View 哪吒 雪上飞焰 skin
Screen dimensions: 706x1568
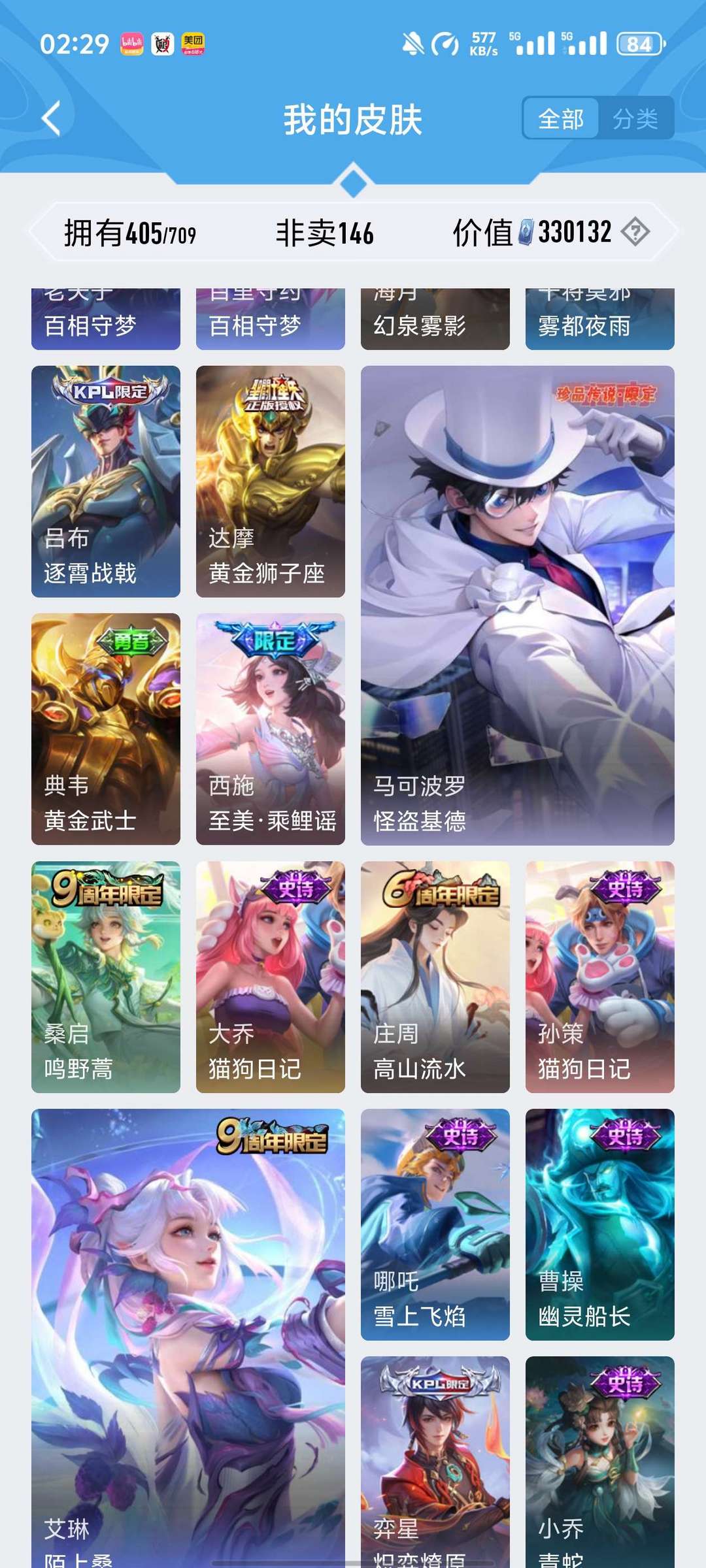click(x=435, y=1224)
